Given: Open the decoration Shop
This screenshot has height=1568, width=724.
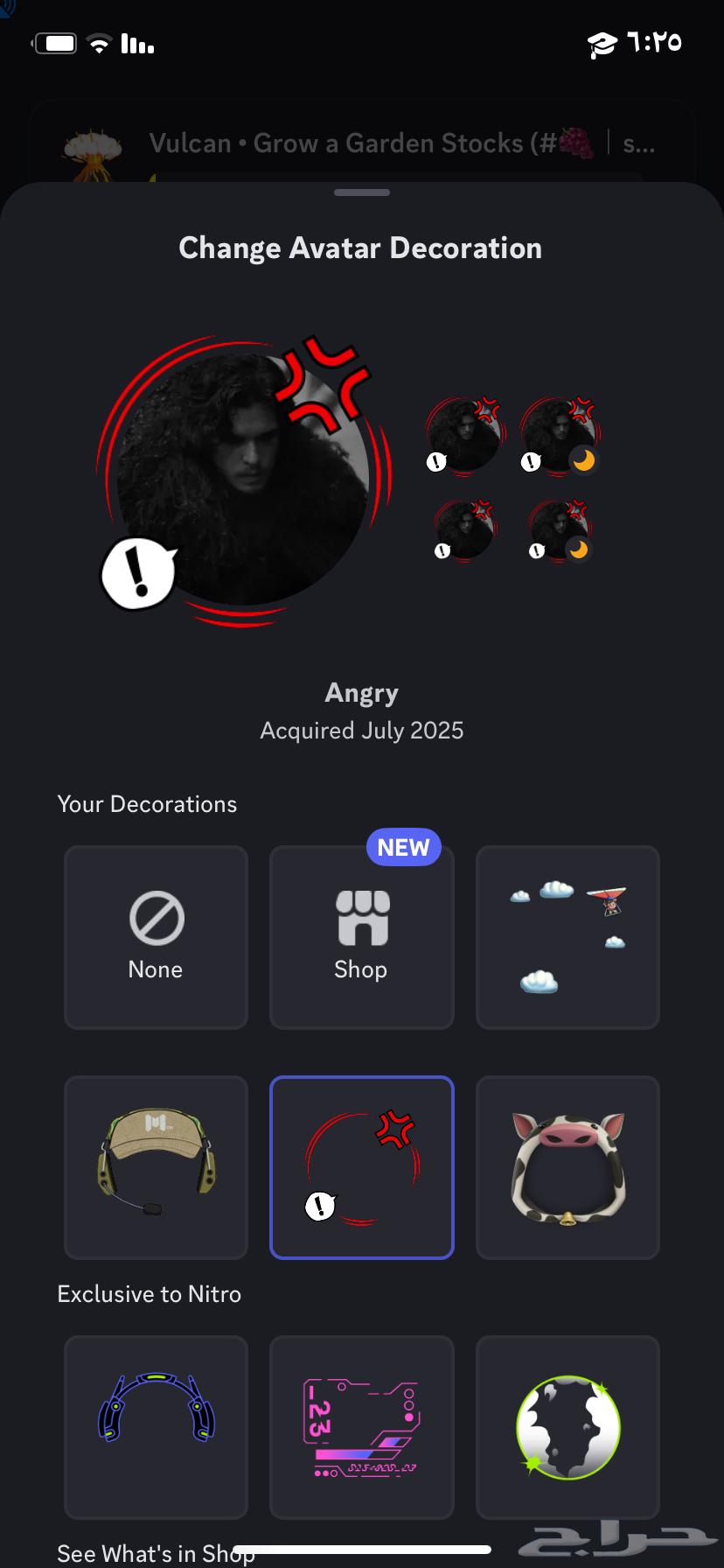Looking at the screenshot, I should point(361,936).
